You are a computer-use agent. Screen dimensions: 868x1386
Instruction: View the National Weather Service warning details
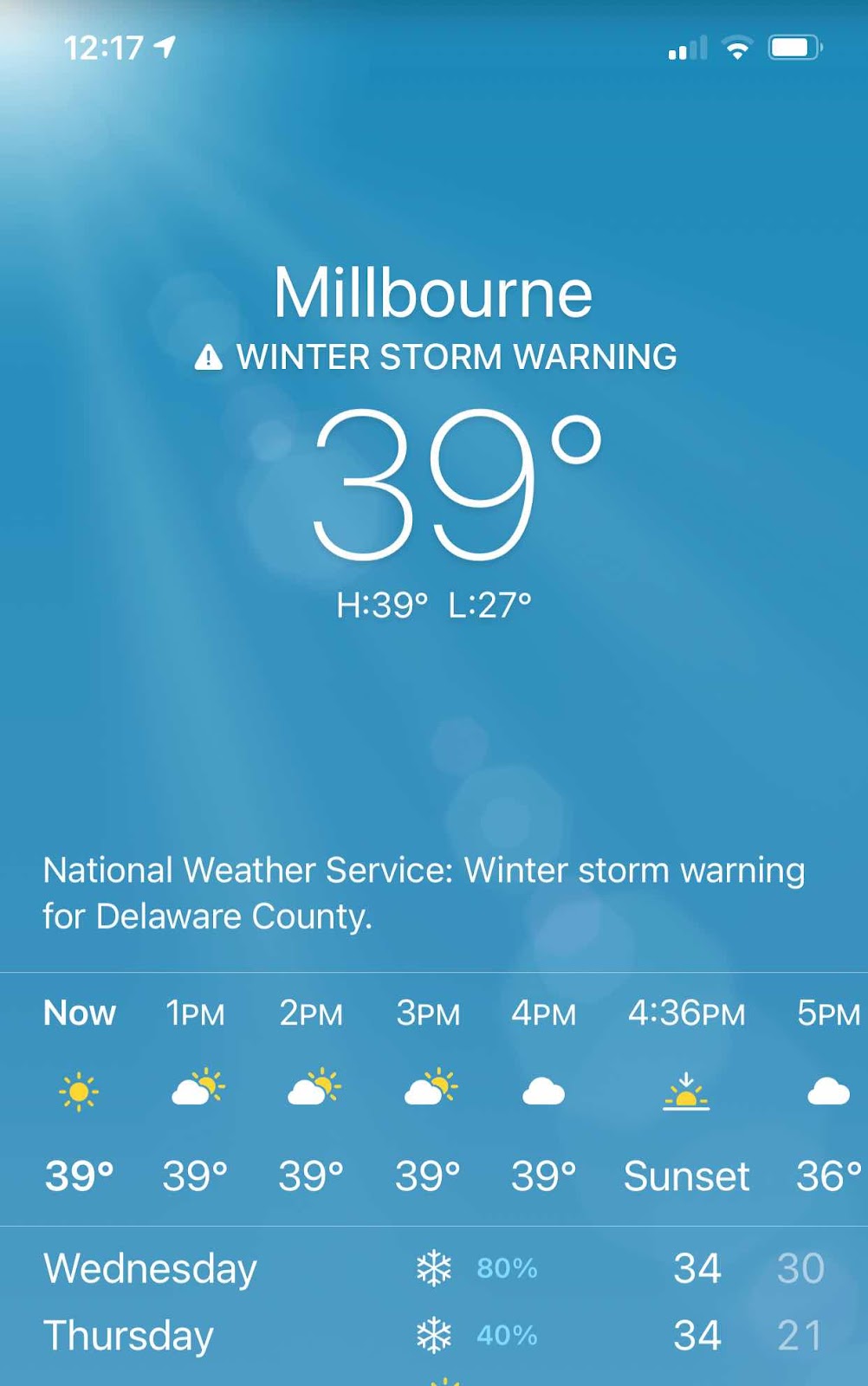[424, 893]
